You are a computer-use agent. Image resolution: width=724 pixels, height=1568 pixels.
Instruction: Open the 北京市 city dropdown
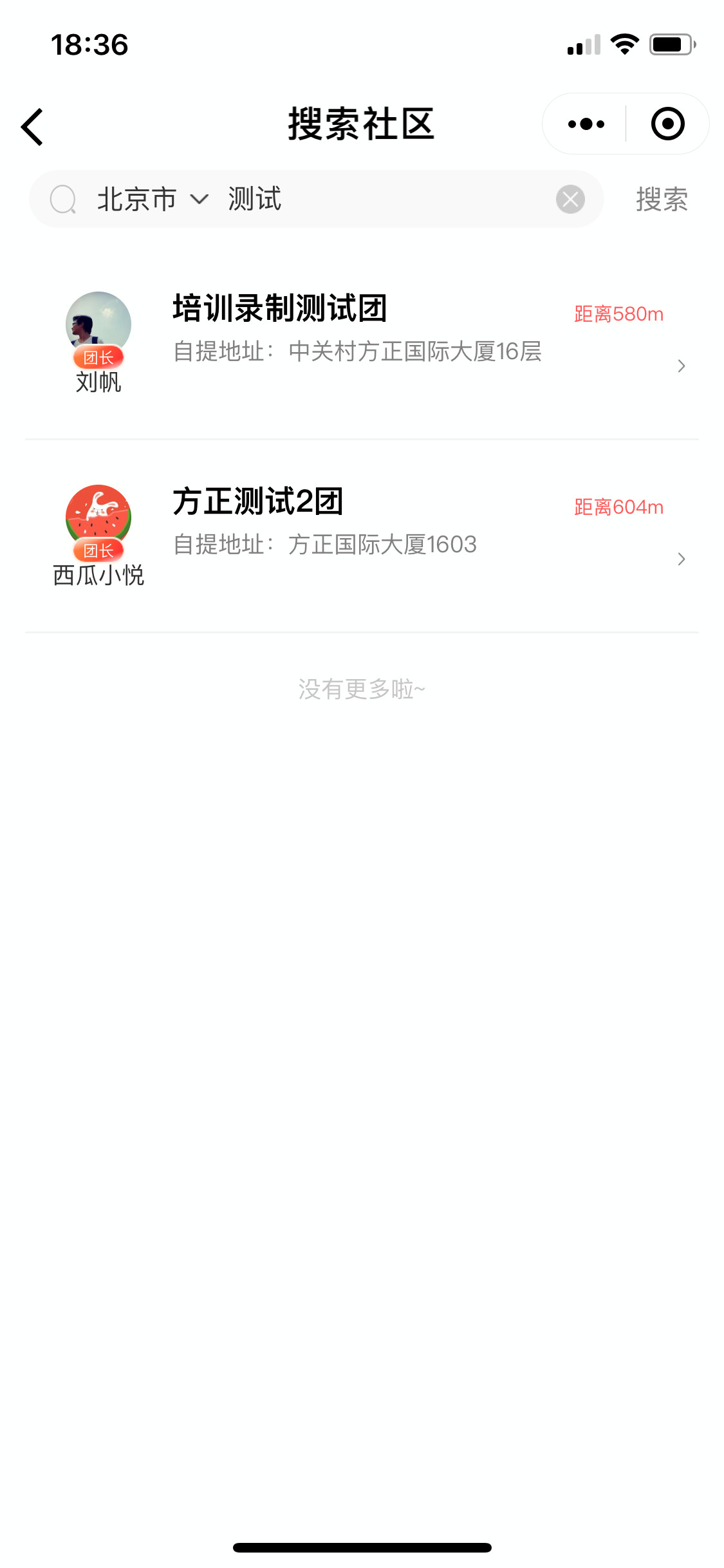pyautogui.click(x=152, y=199)
